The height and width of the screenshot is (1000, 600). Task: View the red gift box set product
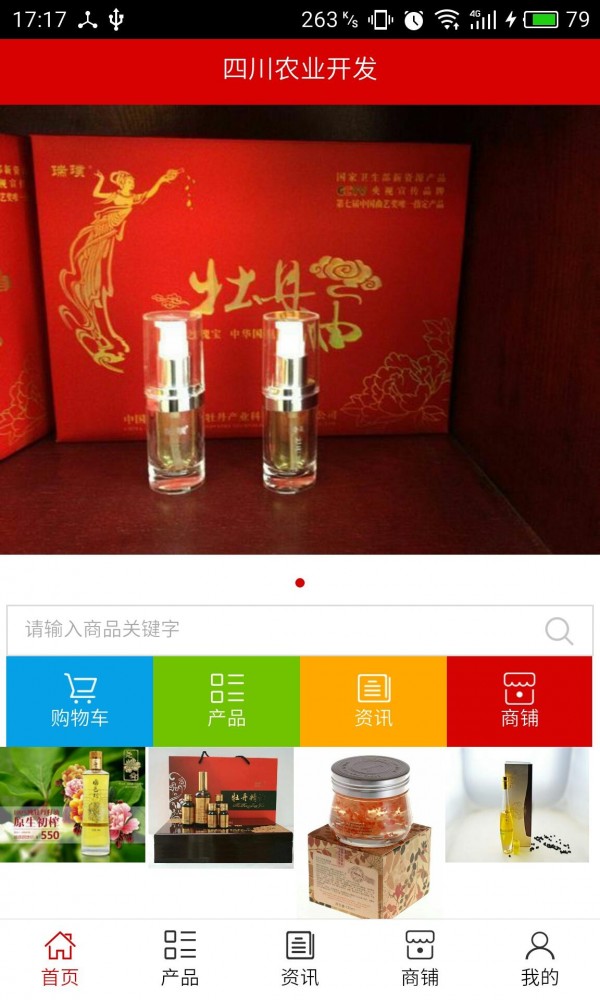coord(221,807)
